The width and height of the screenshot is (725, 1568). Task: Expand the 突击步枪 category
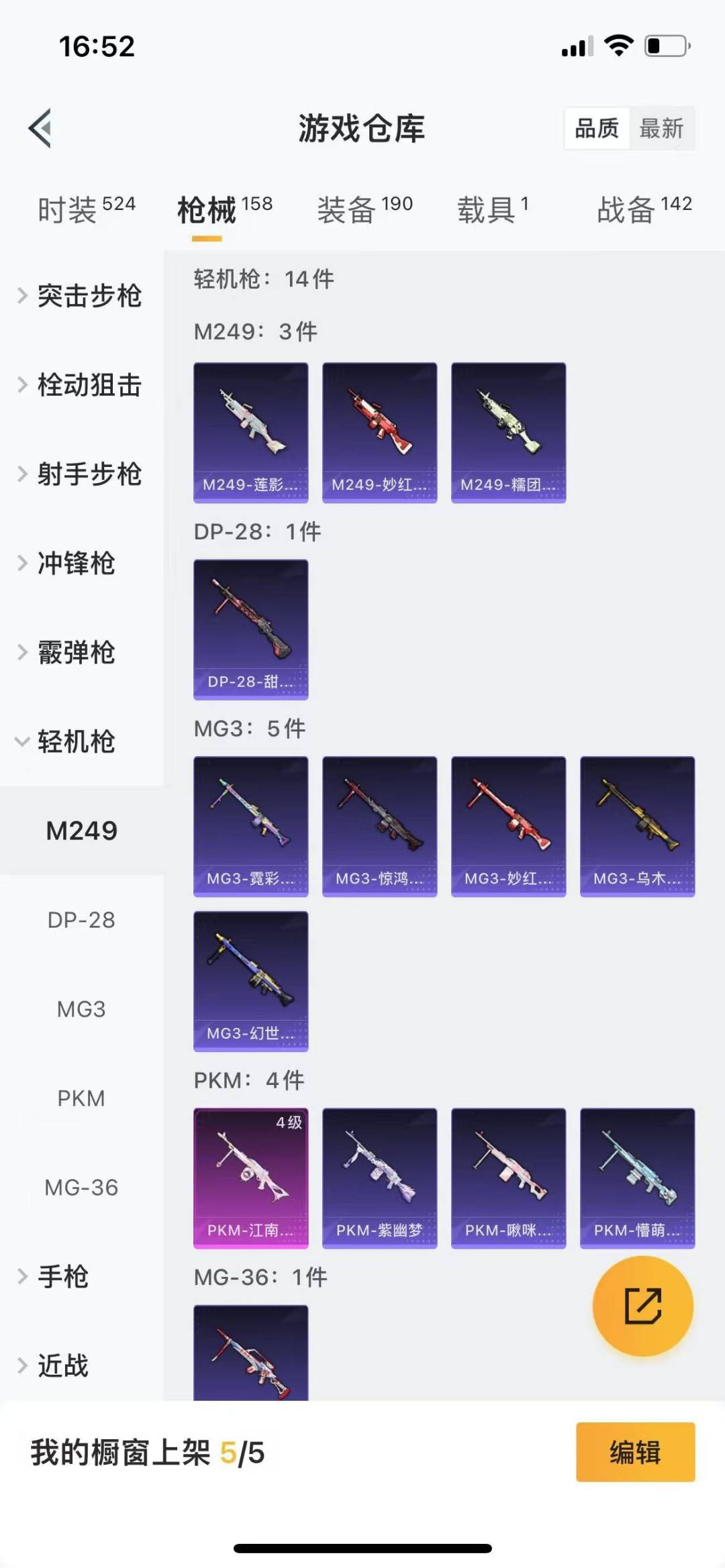pyautogui.click(x=81, y=296)
